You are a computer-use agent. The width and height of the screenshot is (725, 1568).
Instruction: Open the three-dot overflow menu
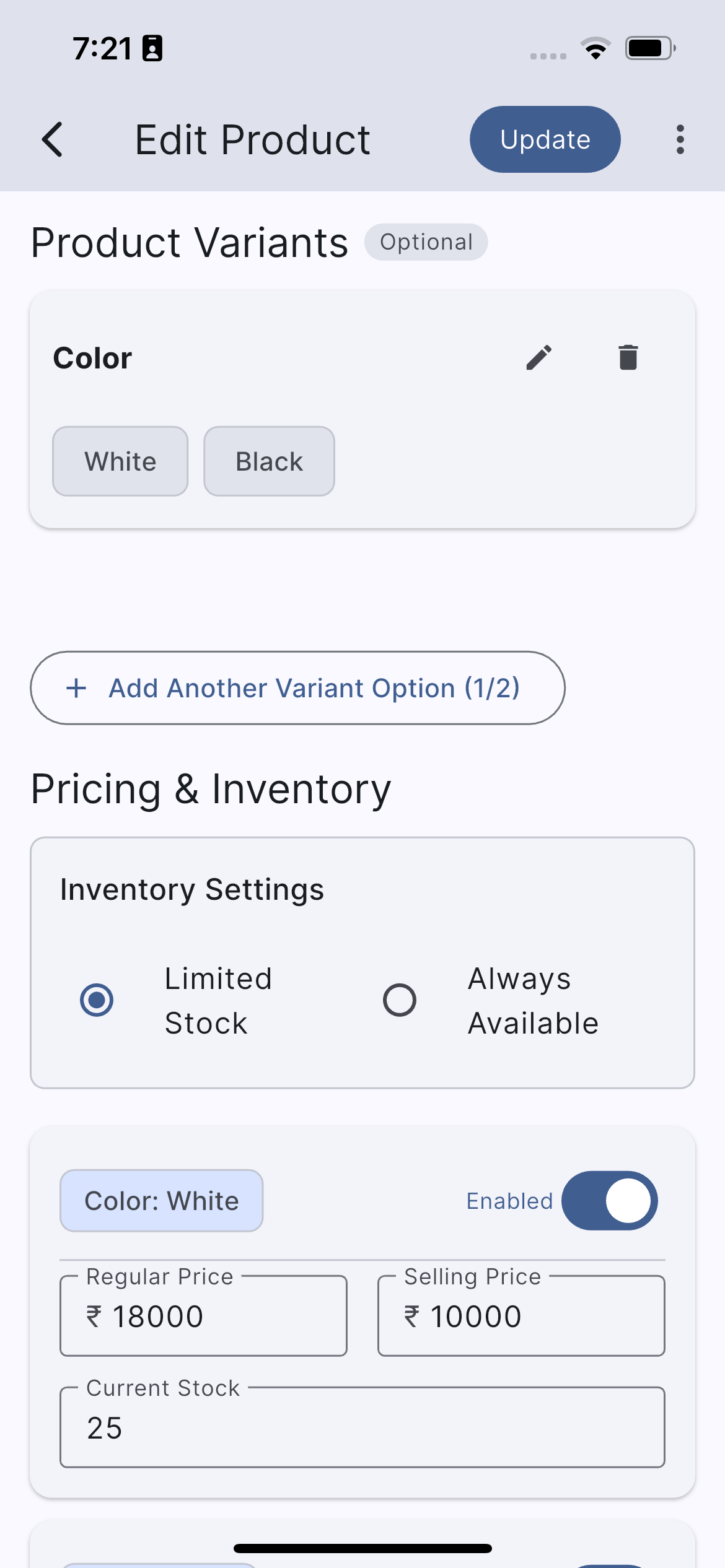(x=679, y=140)
